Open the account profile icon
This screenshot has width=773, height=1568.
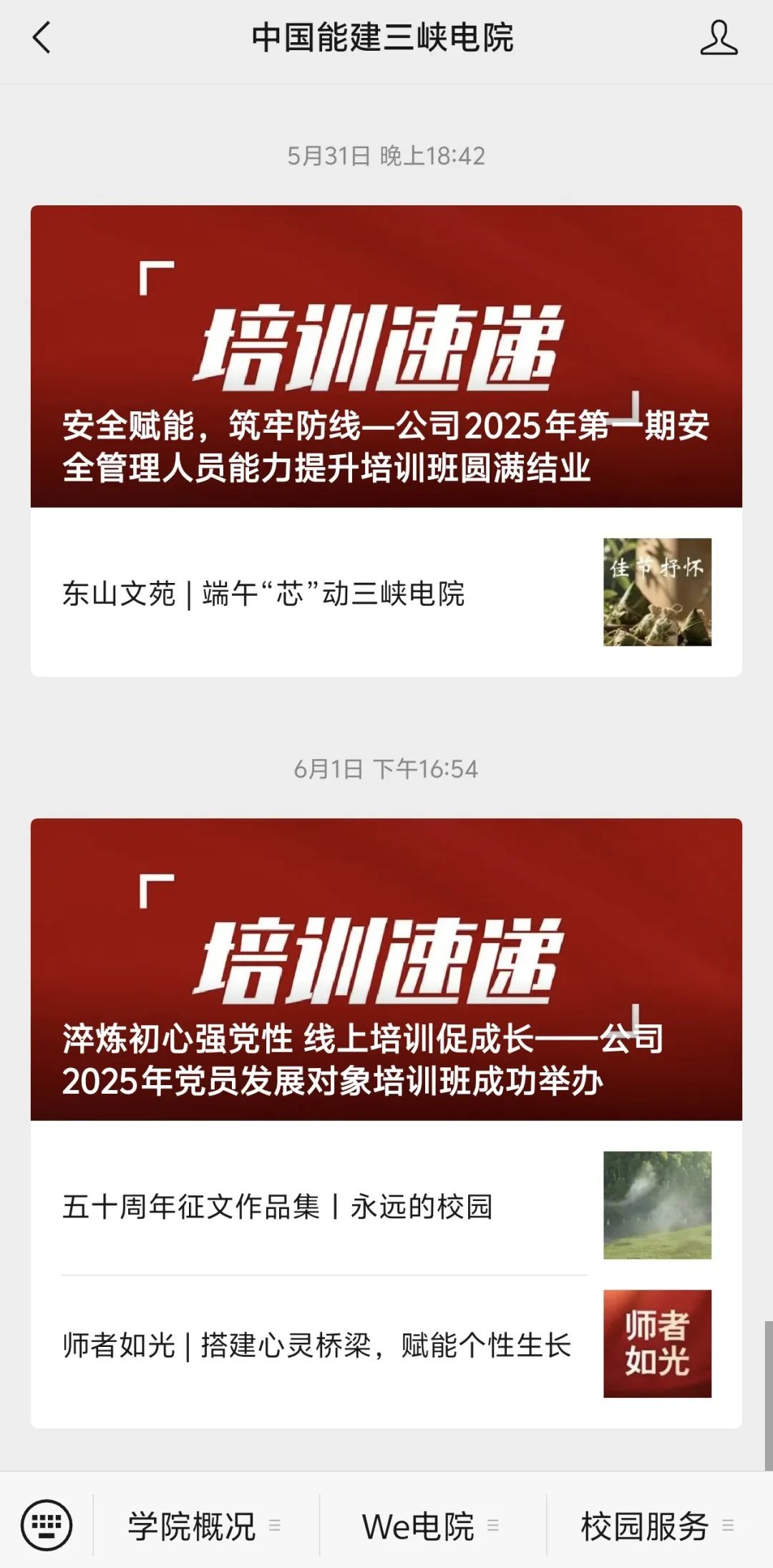point(718,38)
